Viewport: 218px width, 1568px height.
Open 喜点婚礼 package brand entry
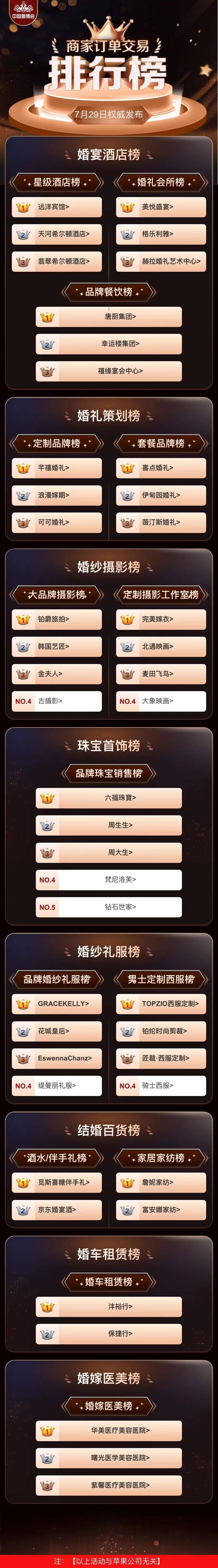pos(161,468)
